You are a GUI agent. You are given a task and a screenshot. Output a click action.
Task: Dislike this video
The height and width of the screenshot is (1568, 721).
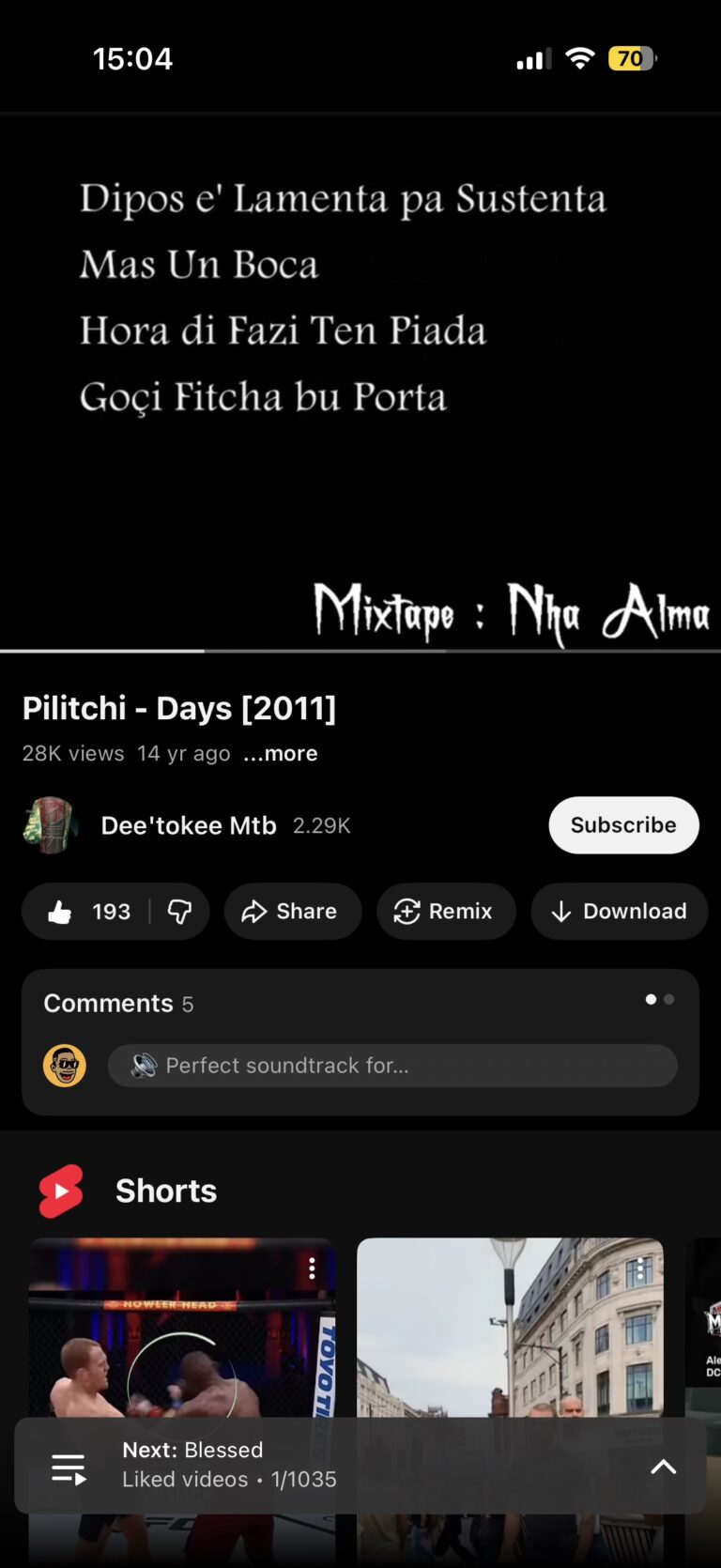click(x=179, y=912)
